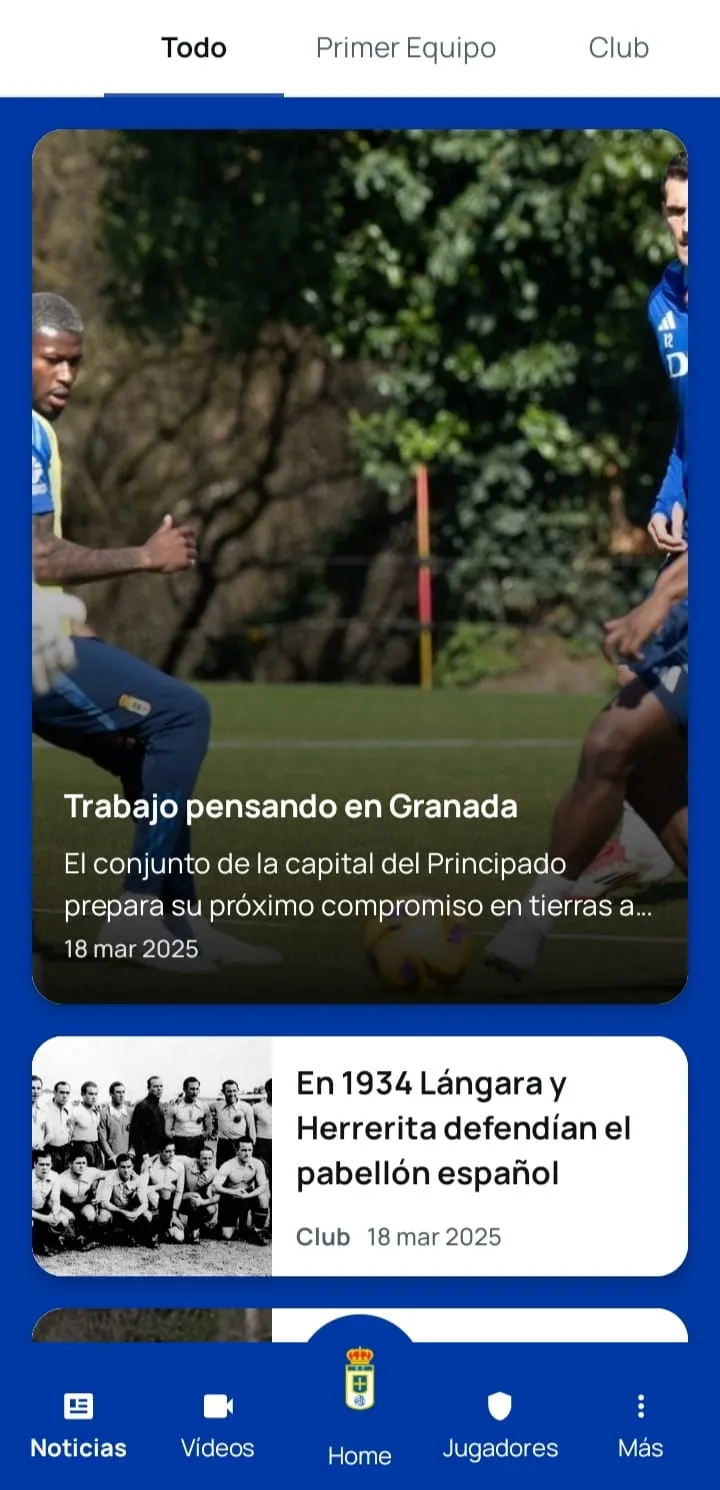The width and height of the screenshot is (720, 1490).
Task: Open the Jugadores section
Action: [x=500, y=1425]
